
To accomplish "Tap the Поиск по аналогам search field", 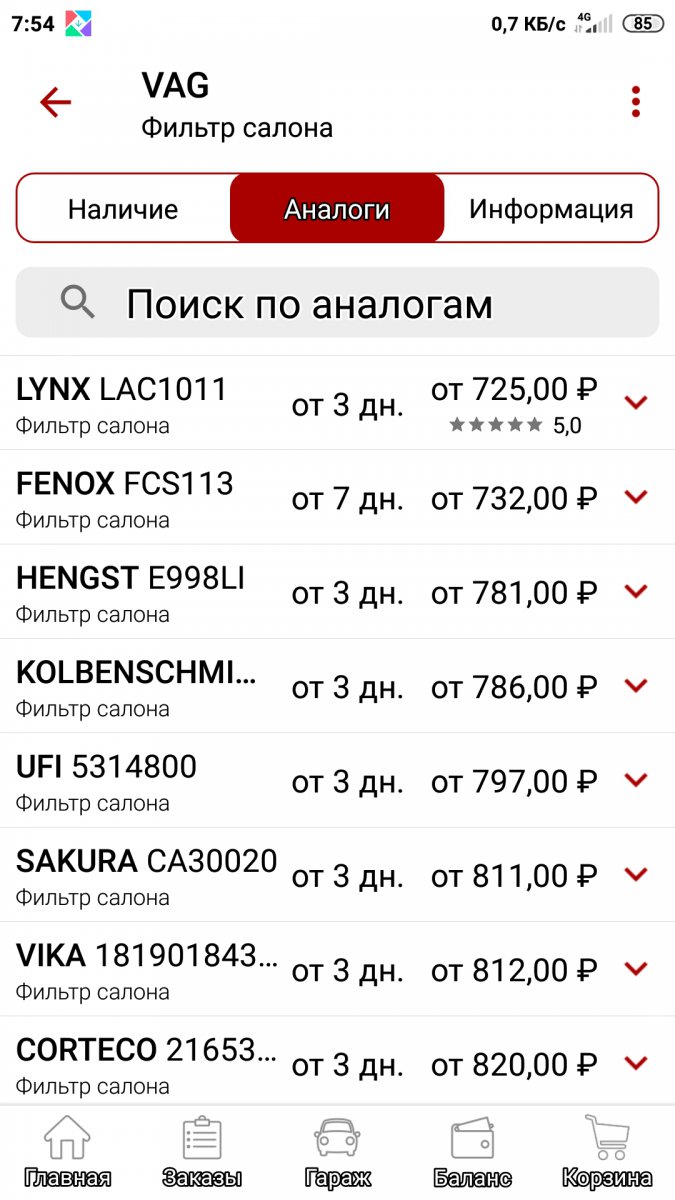I will 337,303.
